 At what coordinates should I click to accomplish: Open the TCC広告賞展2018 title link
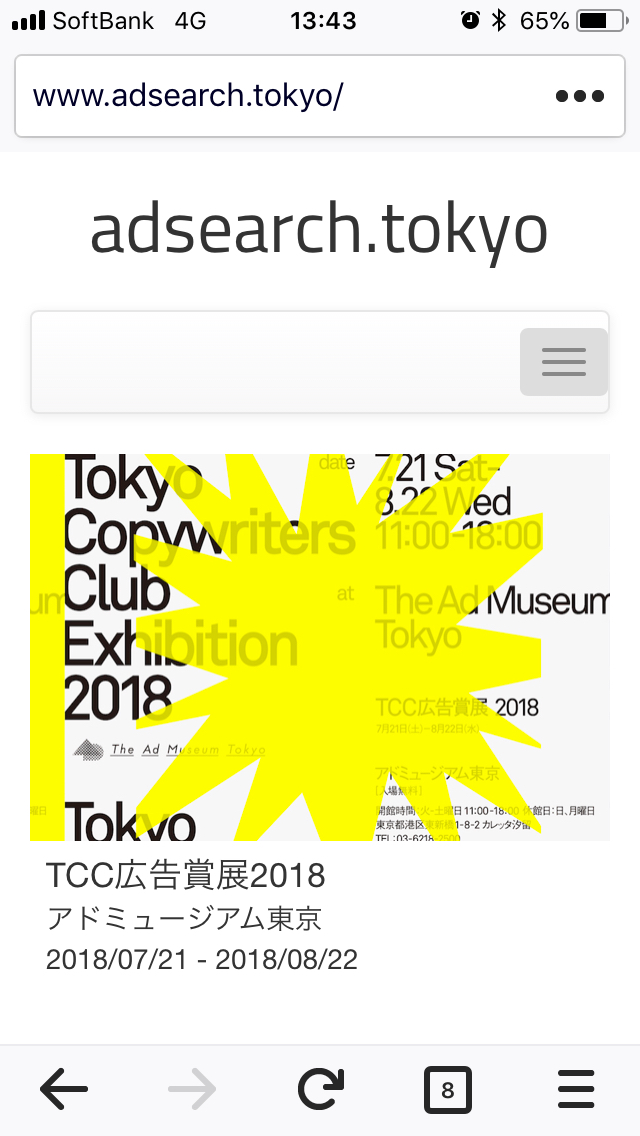pyautogui.click(x=186, y=875)
